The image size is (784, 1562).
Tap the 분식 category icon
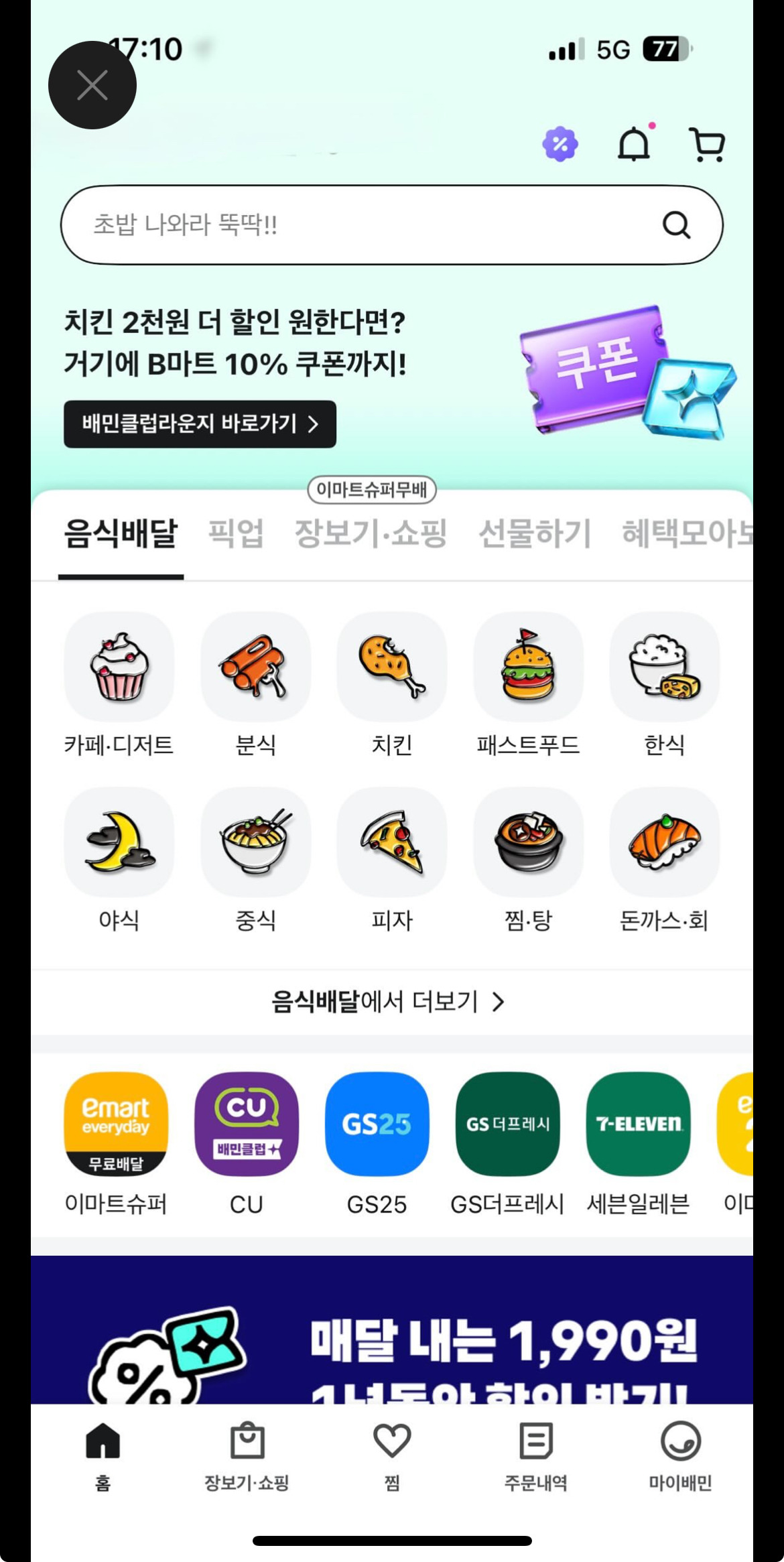pos(255,668)
